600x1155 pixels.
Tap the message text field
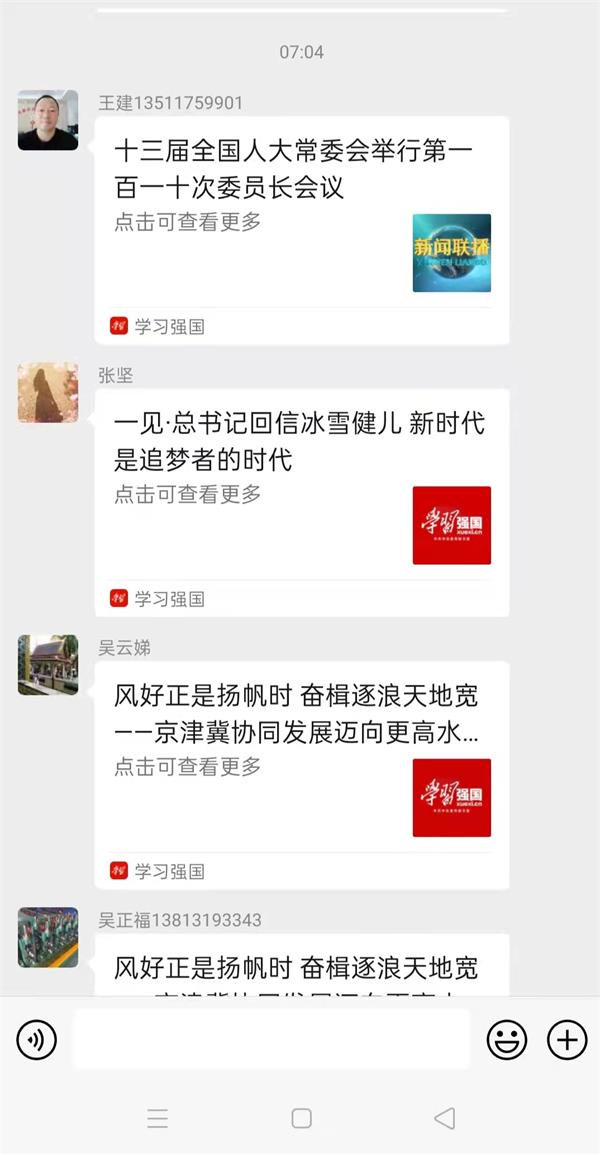coord(270,1040)
